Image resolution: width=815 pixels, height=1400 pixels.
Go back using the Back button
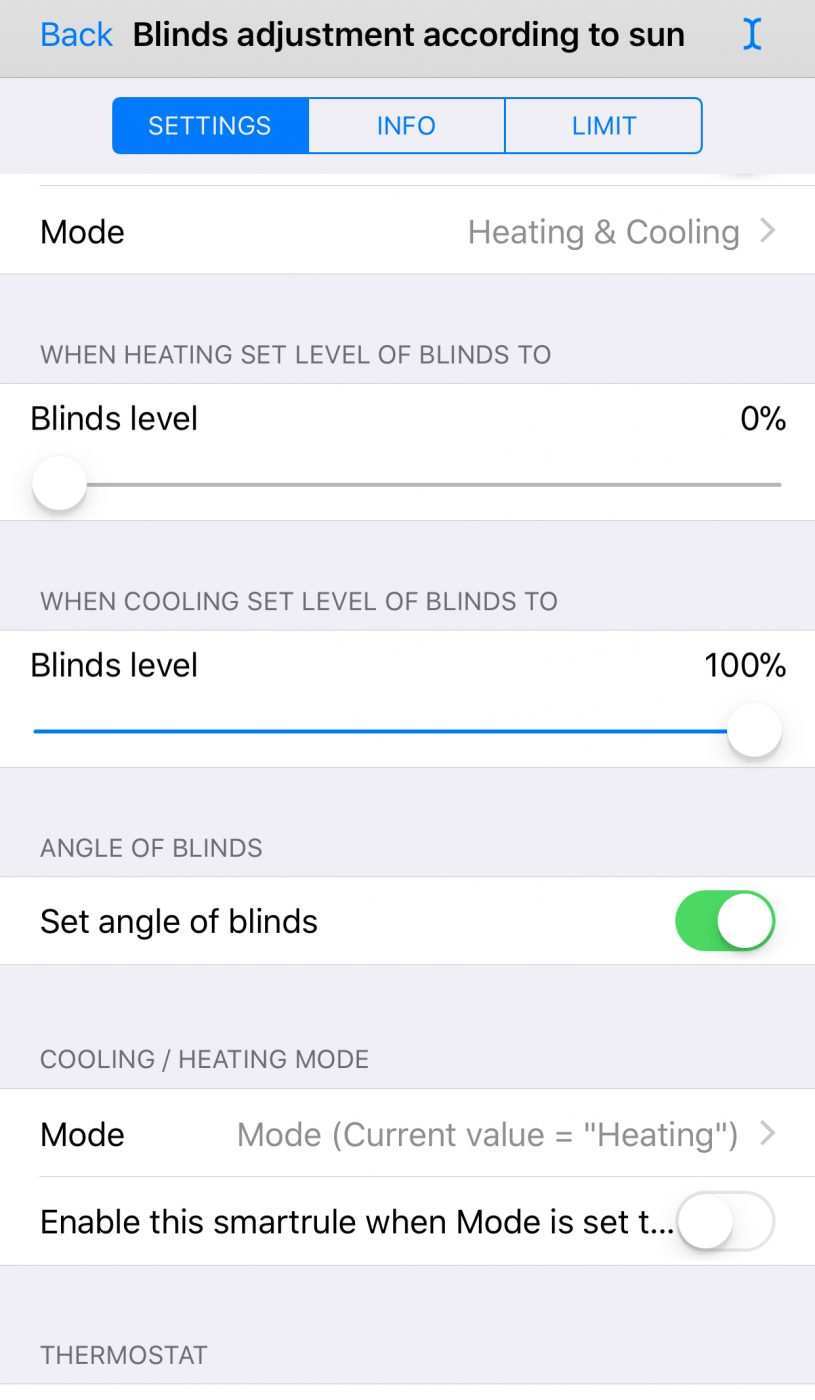(x=76, y=35)
